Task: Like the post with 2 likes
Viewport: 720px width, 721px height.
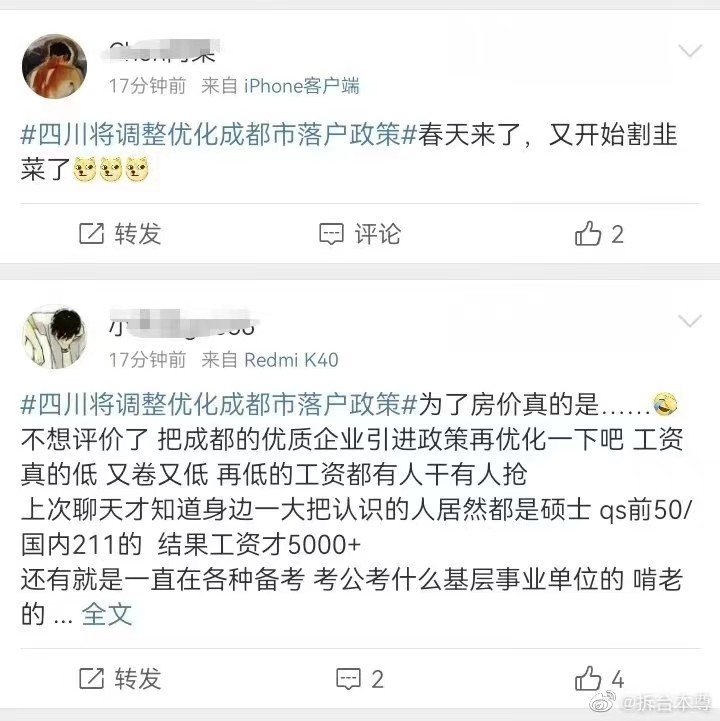Action: (599, 234)
